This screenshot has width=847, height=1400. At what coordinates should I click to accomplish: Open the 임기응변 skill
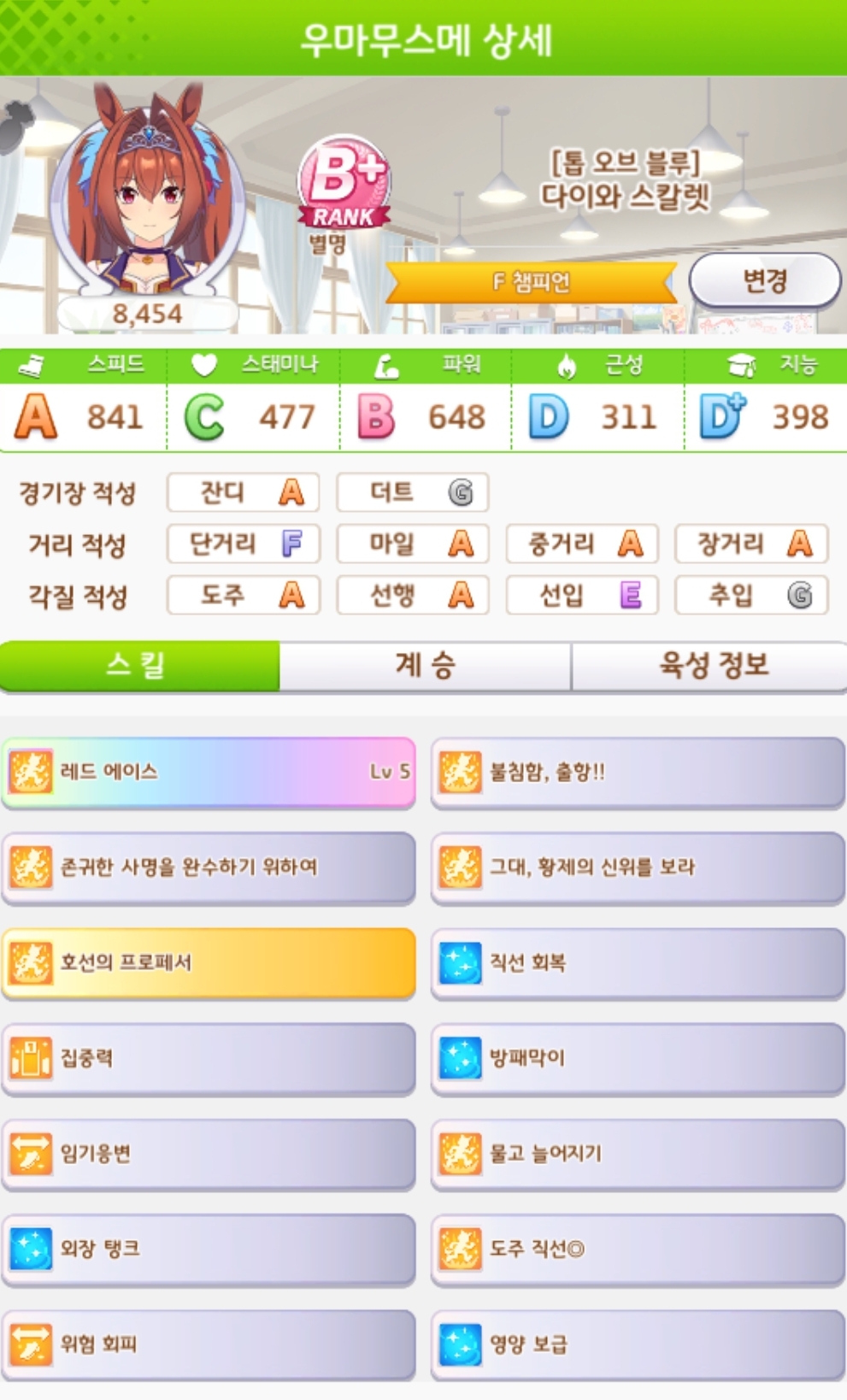point(209,1154)
